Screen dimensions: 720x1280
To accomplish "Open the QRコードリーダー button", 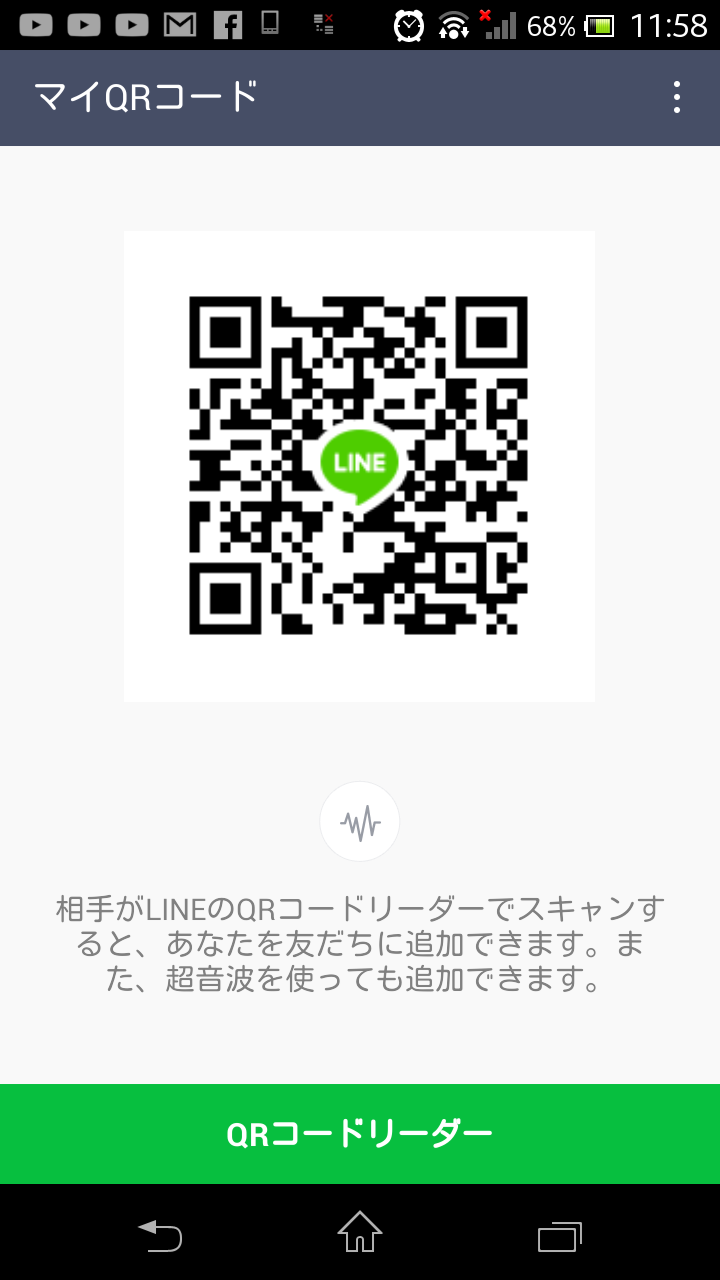I will pos(360,1134).
